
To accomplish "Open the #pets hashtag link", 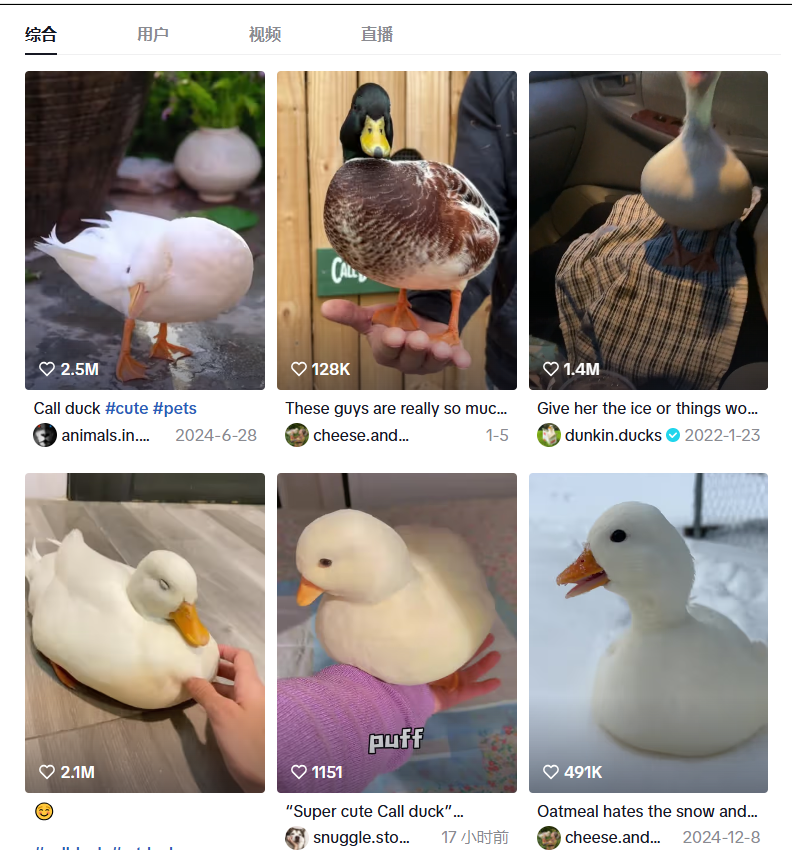I will 174,408.
